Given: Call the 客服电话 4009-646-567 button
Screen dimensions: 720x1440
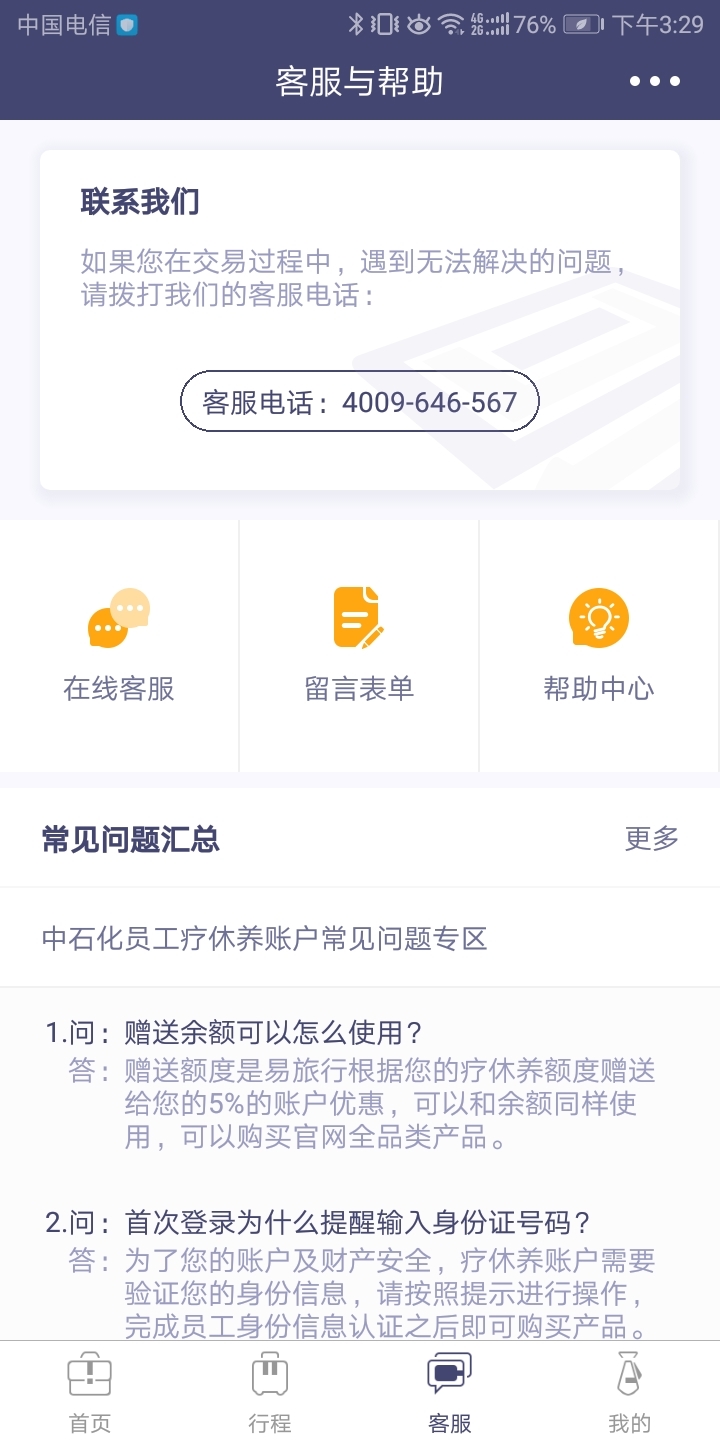Looking at the screenshot, I should coord(360,402).
